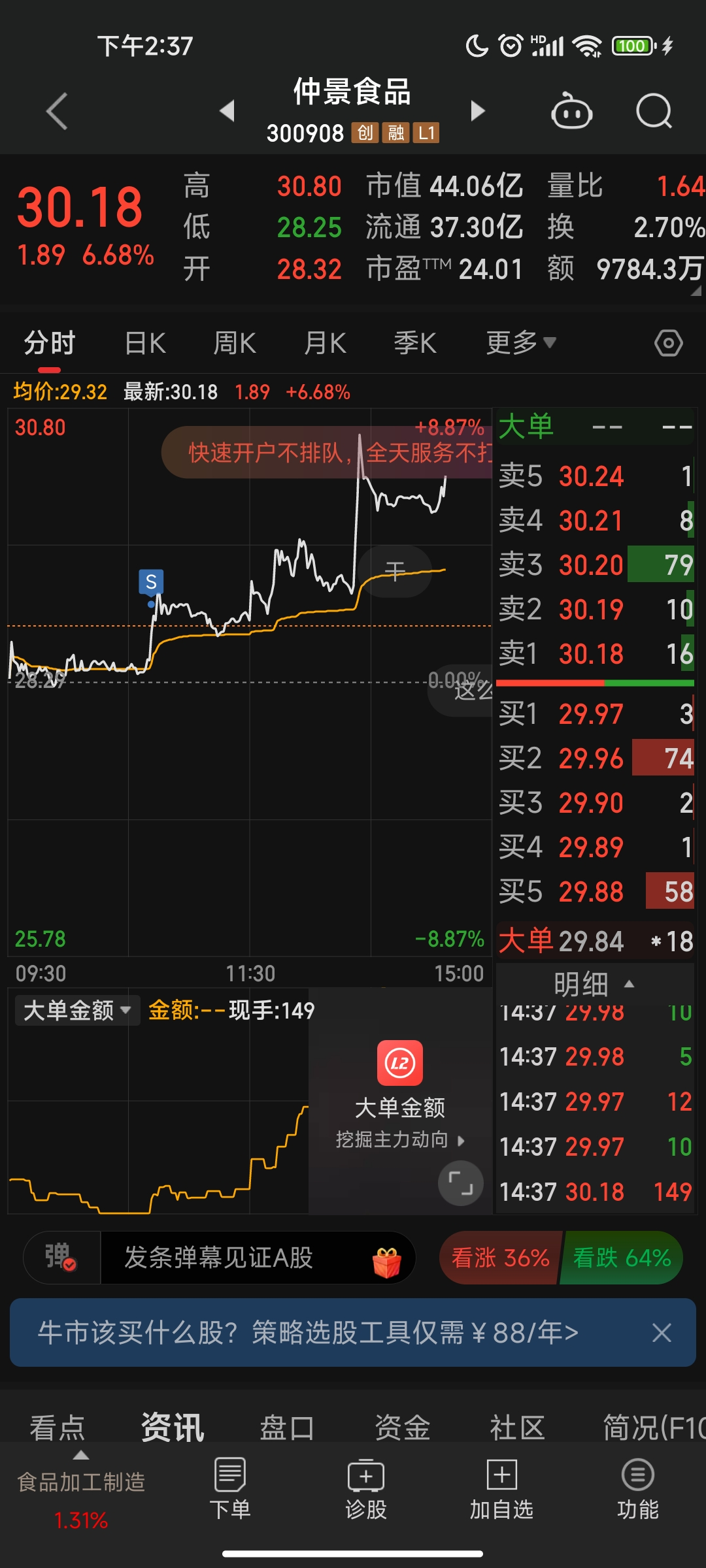Image resolution: width=706 pixels, height=1568 pixels.
Task: Vote 看涨 bullish
Action: point(500,1258)
